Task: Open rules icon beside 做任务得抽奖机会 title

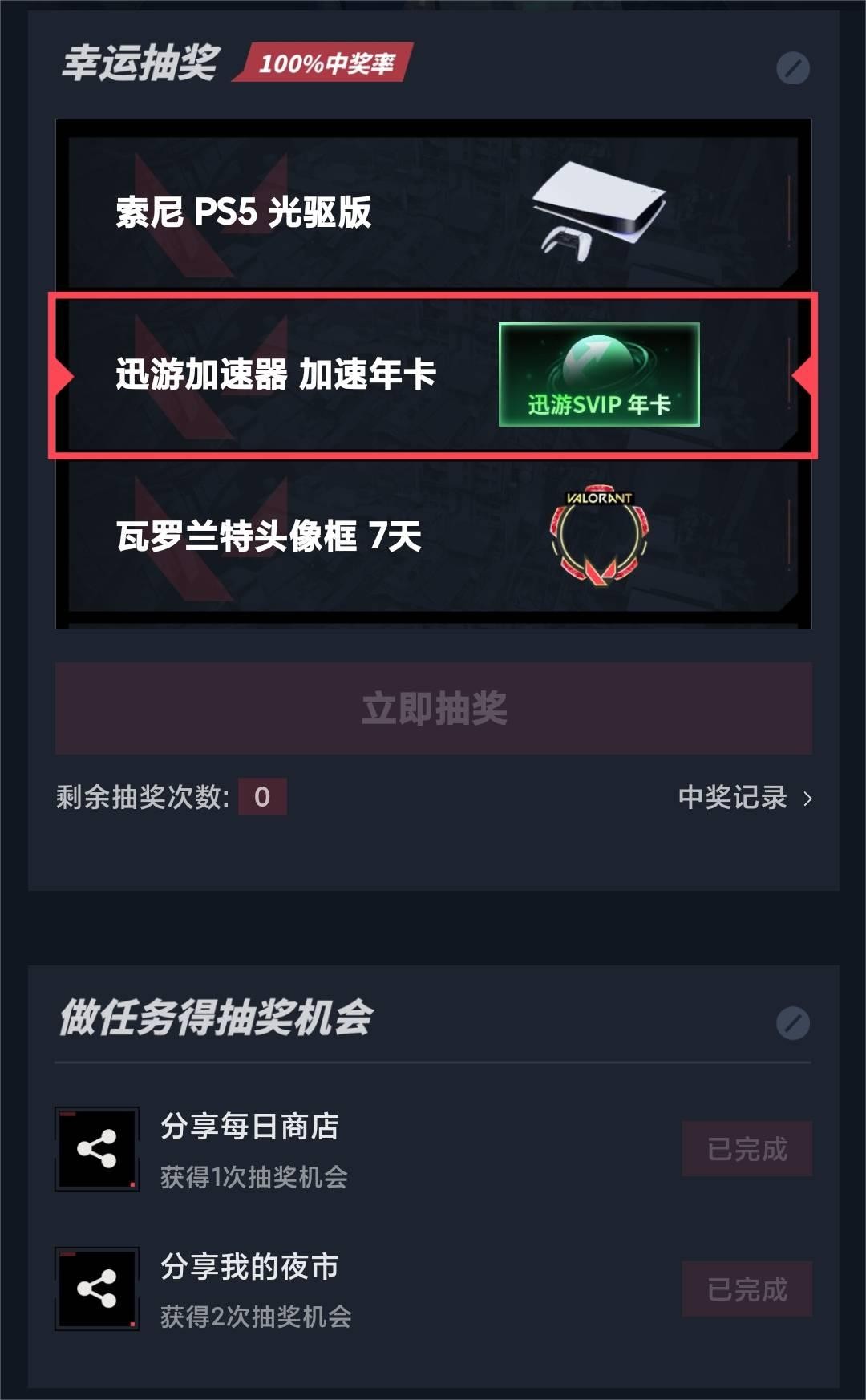Action: point(792,1023)
